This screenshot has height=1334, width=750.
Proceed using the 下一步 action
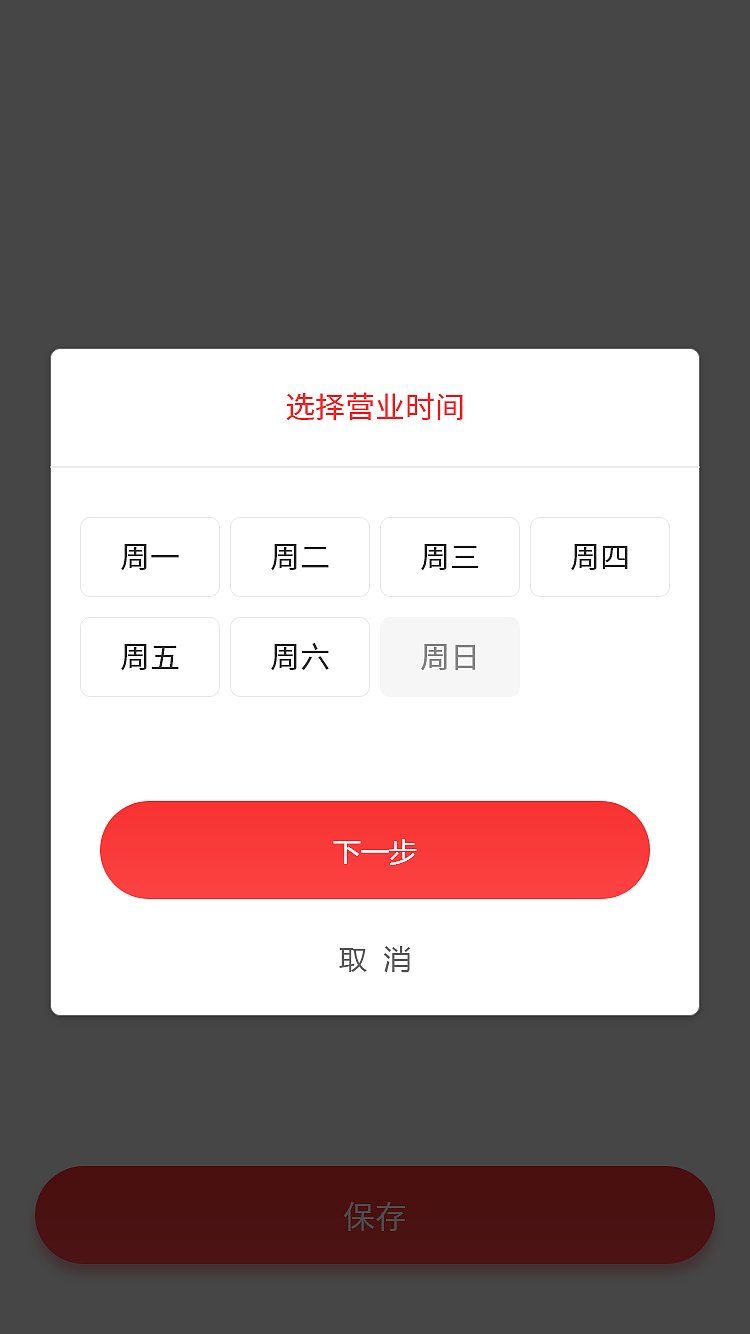click(374, 850)
